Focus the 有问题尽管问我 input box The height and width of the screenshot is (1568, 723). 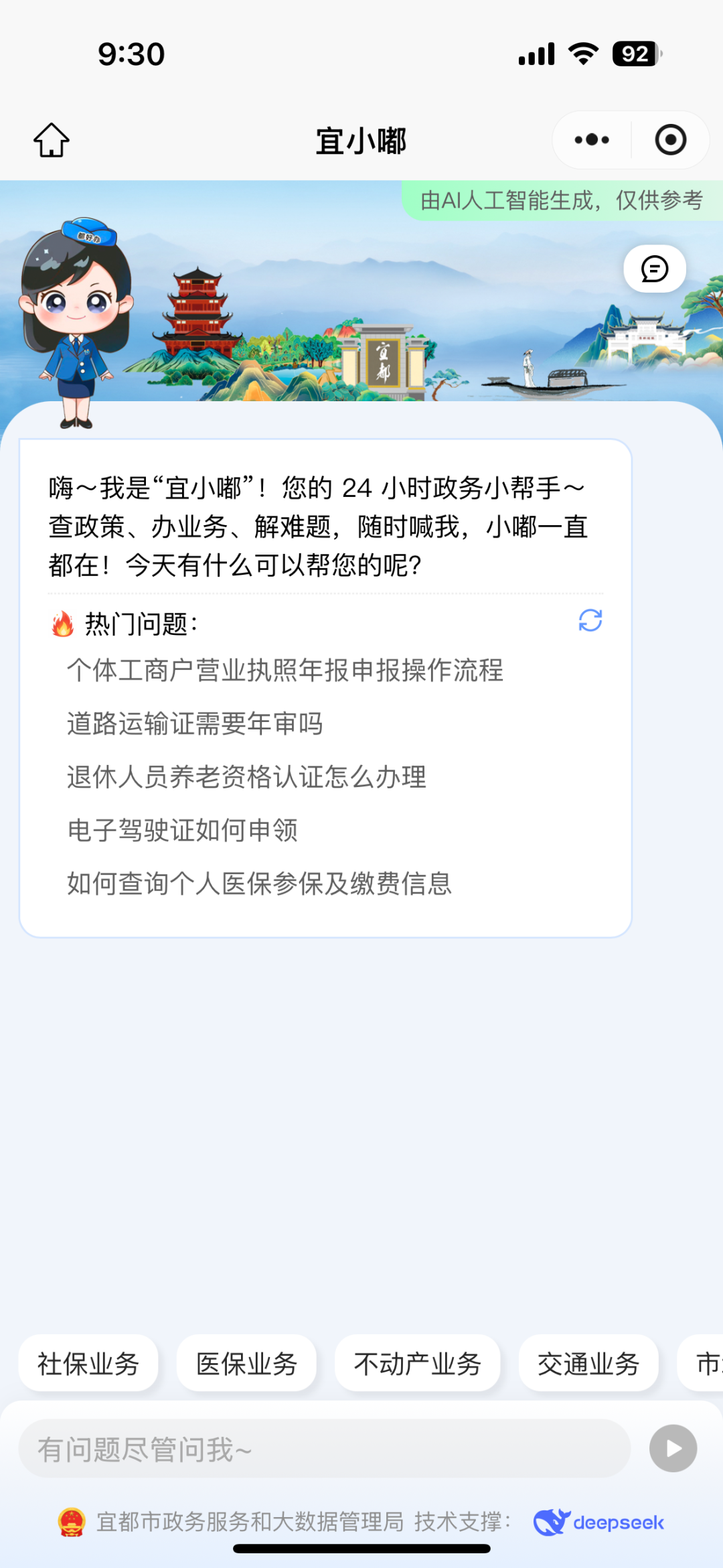tap(325, 1449)
